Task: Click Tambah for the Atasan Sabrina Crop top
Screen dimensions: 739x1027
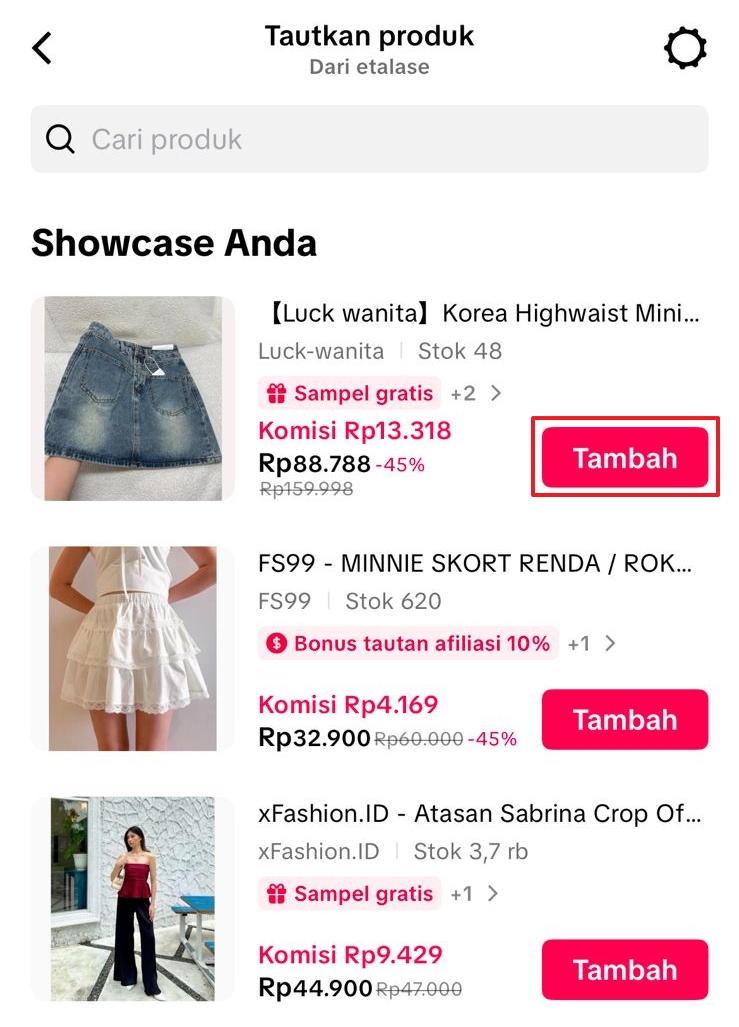Action: (x=625, y=969)
